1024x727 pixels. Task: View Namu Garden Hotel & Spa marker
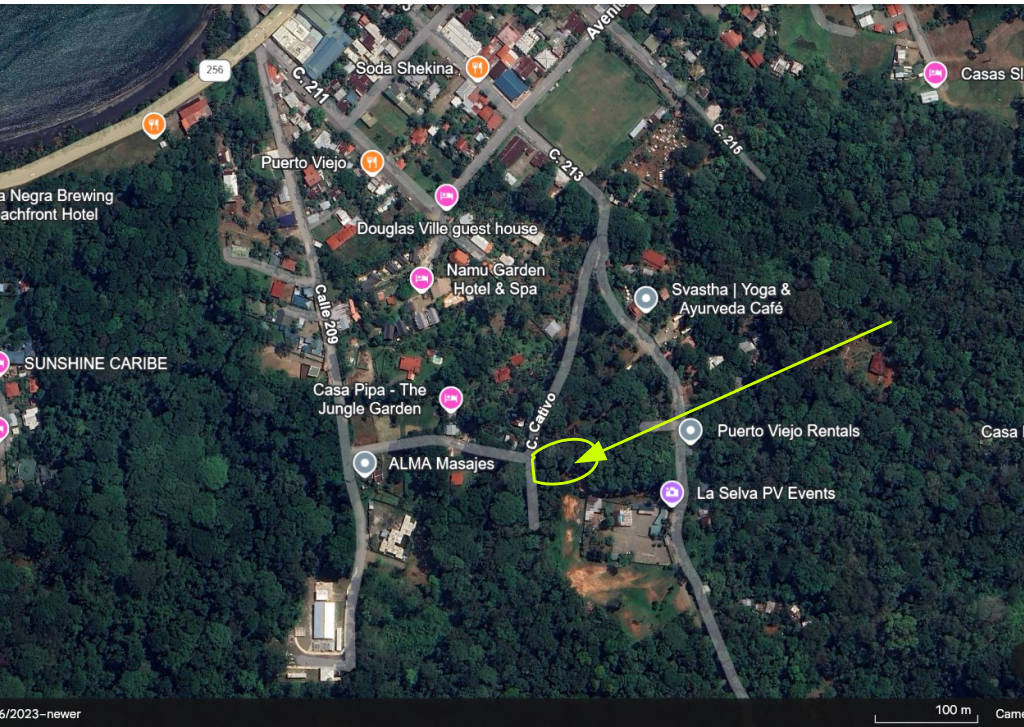click(421, 278)
